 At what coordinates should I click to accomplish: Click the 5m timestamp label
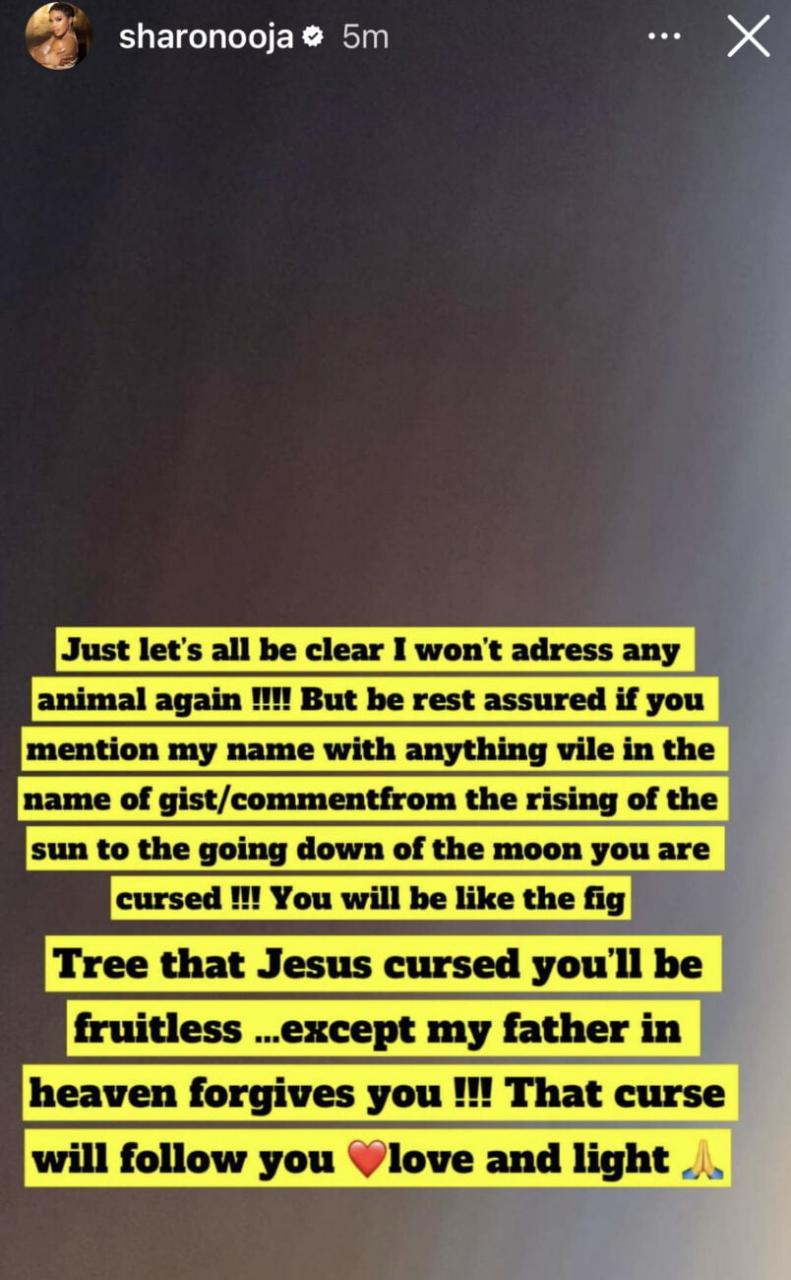(x=364, y=36)
